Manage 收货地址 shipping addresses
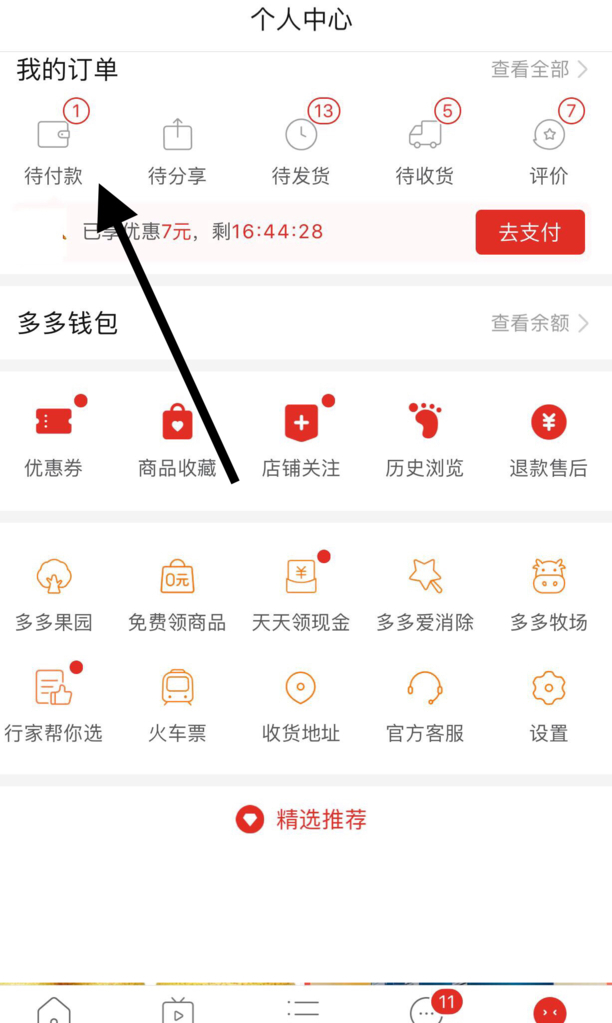Image resolution: width=612 pixels, height=1023 pixels. [301, 704]
